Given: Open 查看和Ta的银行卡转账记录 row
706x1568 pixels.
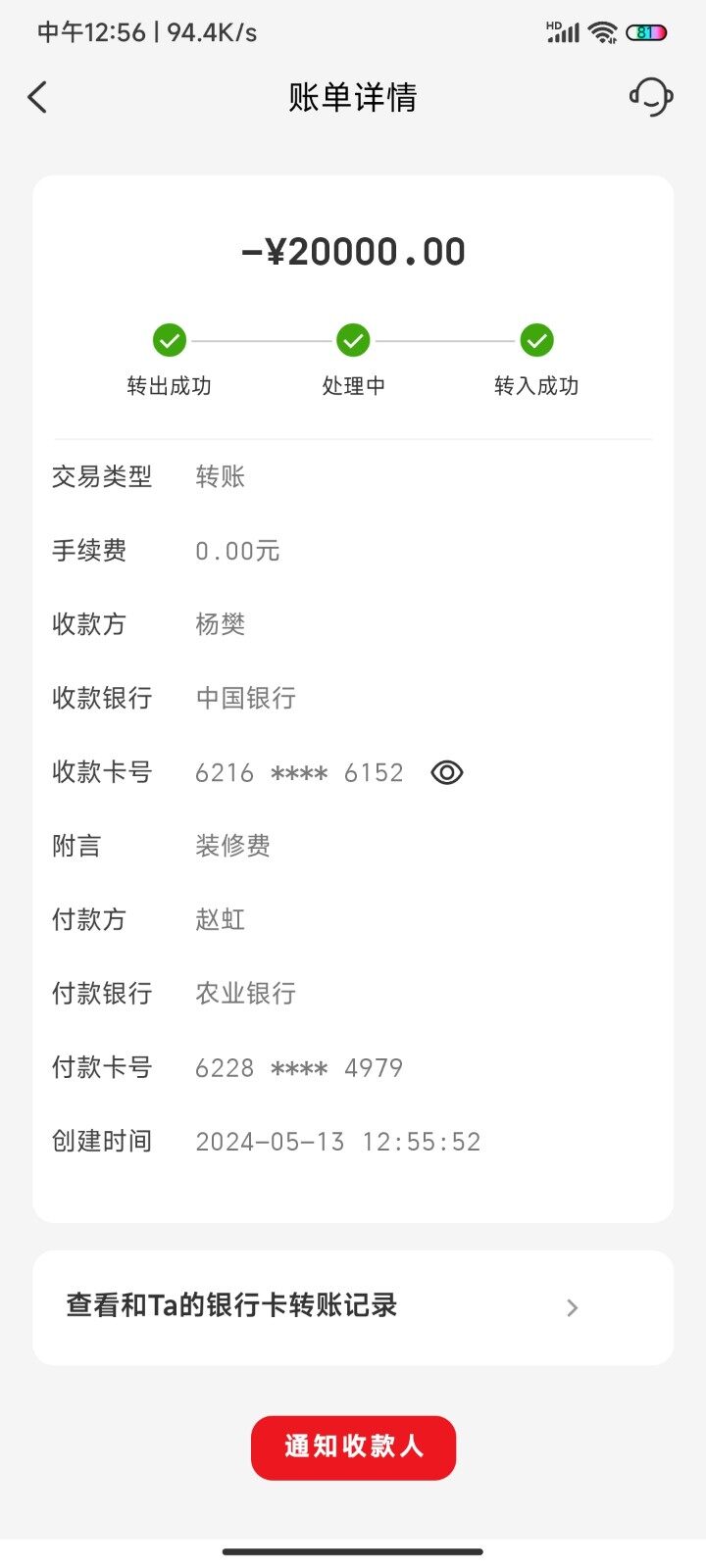Looking at the screenshot, I should coord(353,1306).
